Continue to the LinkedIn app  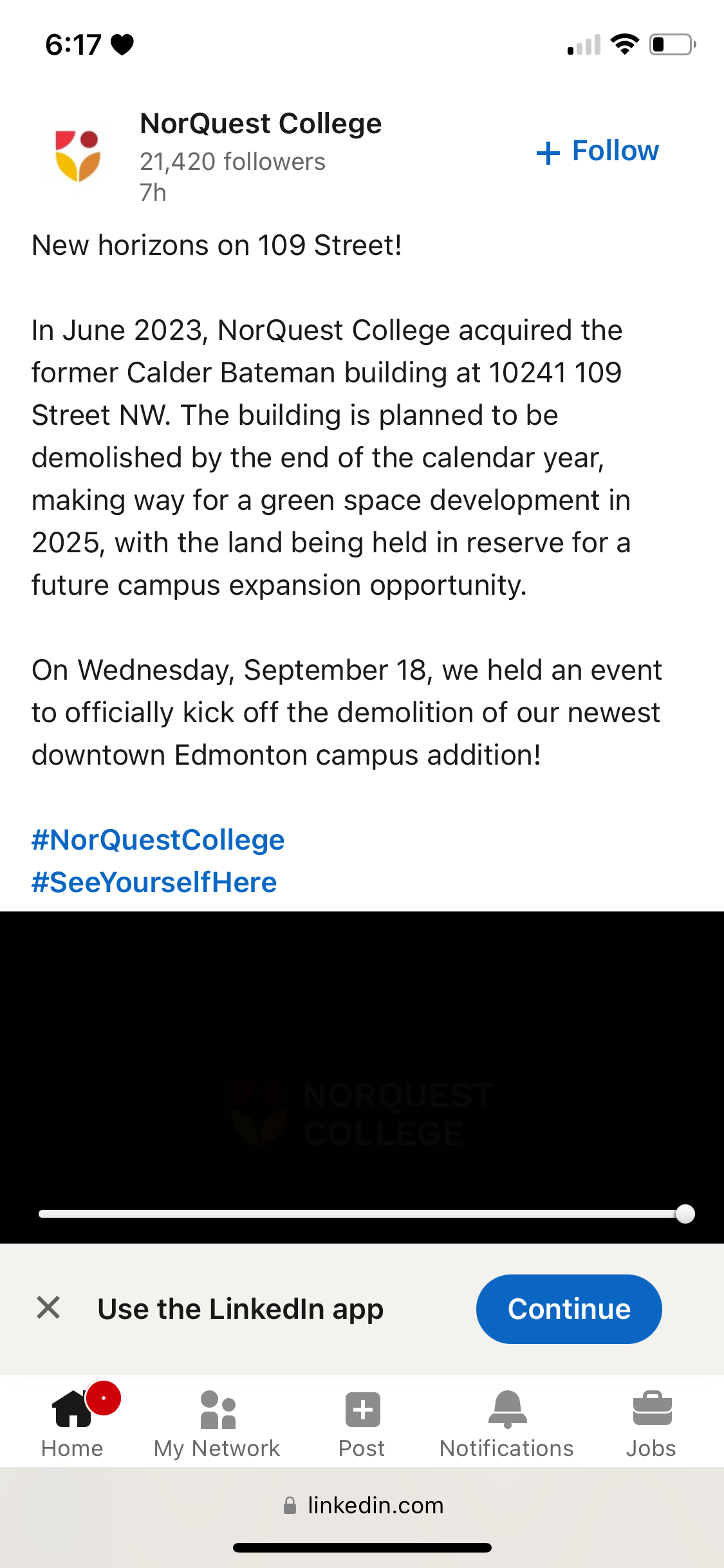click(568, 1309)
